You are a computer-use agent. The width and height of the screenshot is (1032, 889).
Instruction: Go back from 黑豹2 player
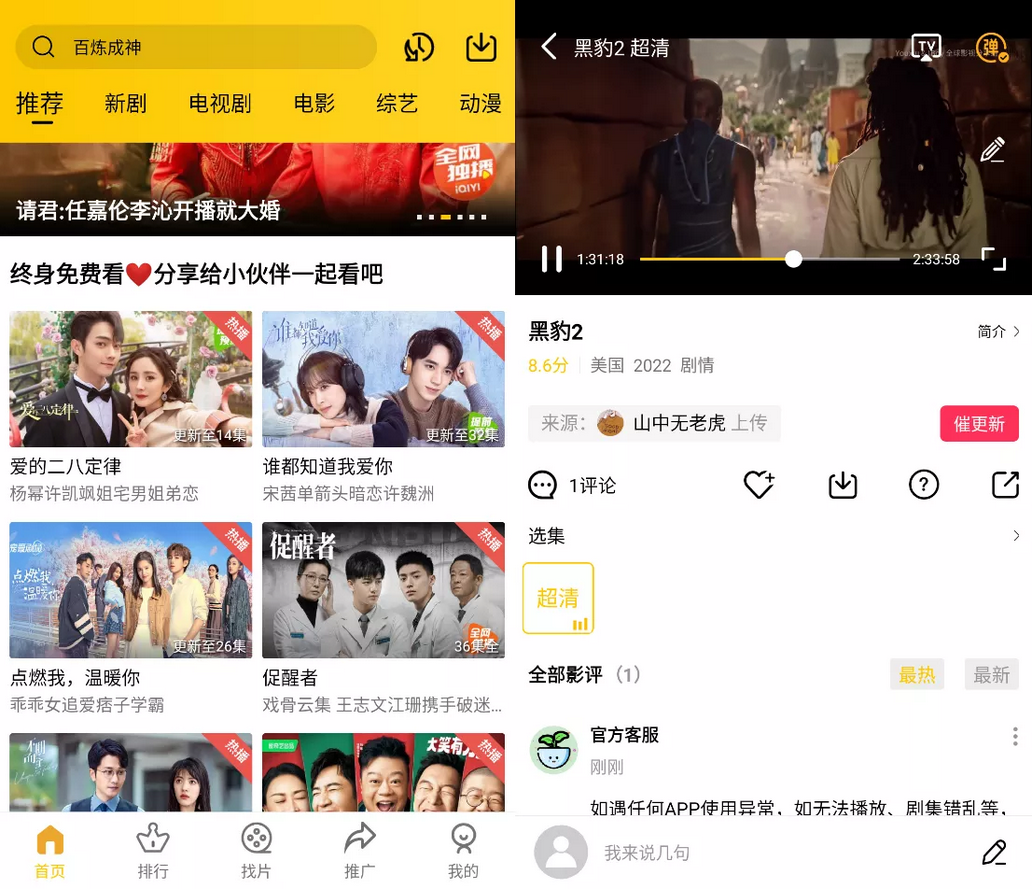548,47
